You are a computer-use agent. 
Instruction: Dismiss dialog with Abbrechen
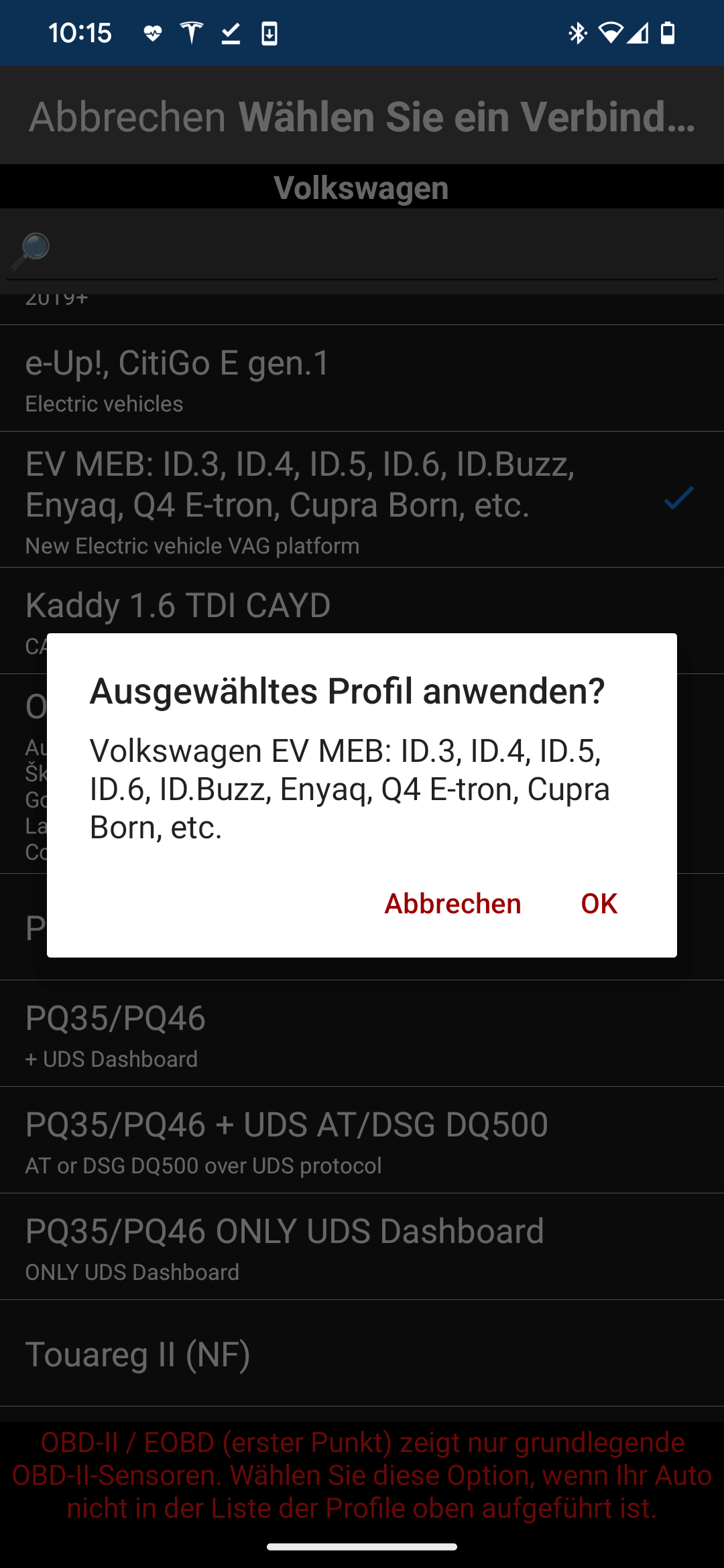(452, 904)
